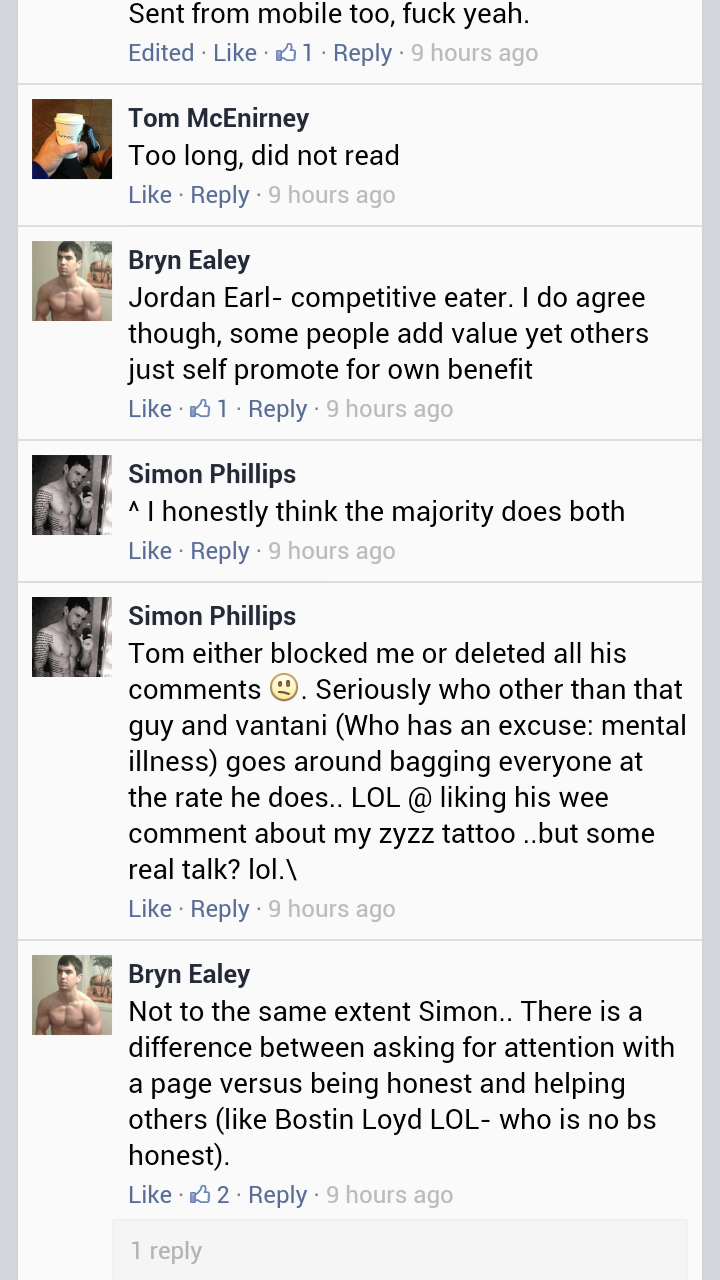Reply to Simon's comment about Tom blocking
Screen dimensions: 720x1280
[x=219, y=909]
